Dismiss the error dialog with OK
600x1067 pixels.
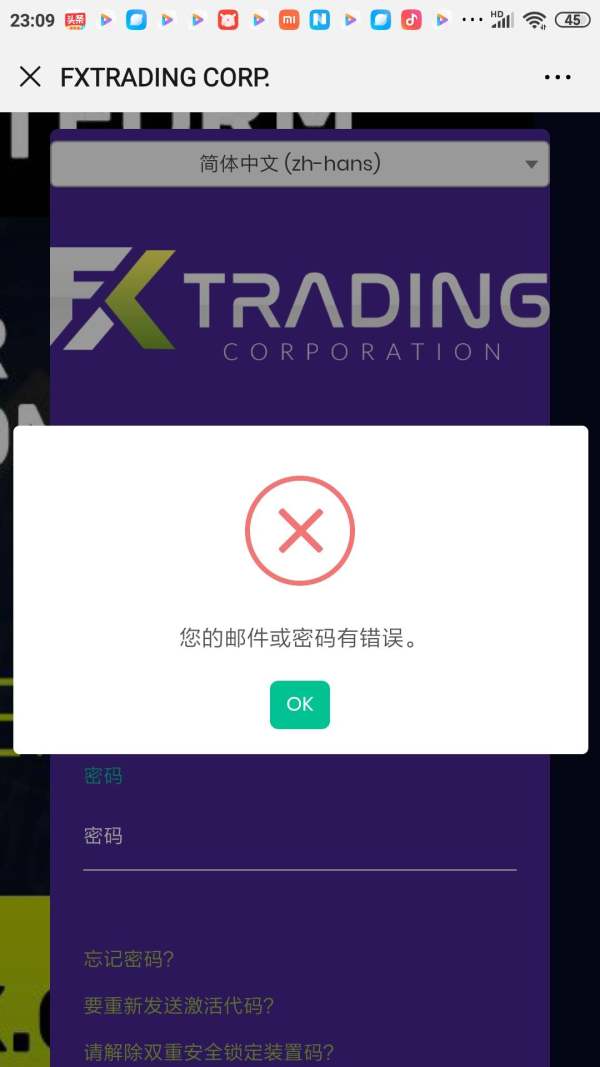pyautogui.click(x=299, y=704)
